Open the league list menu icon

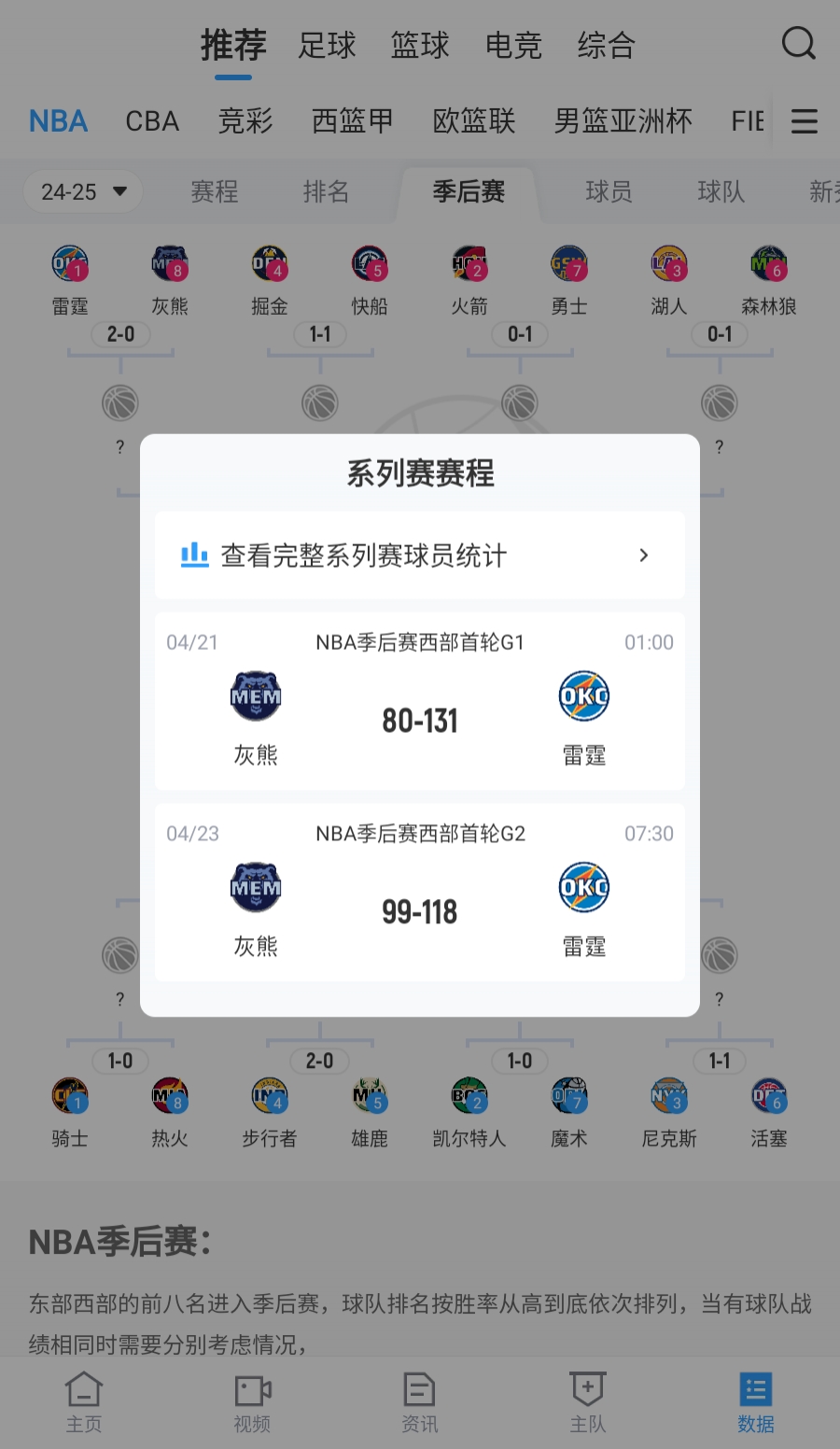(x=804, y=121)
